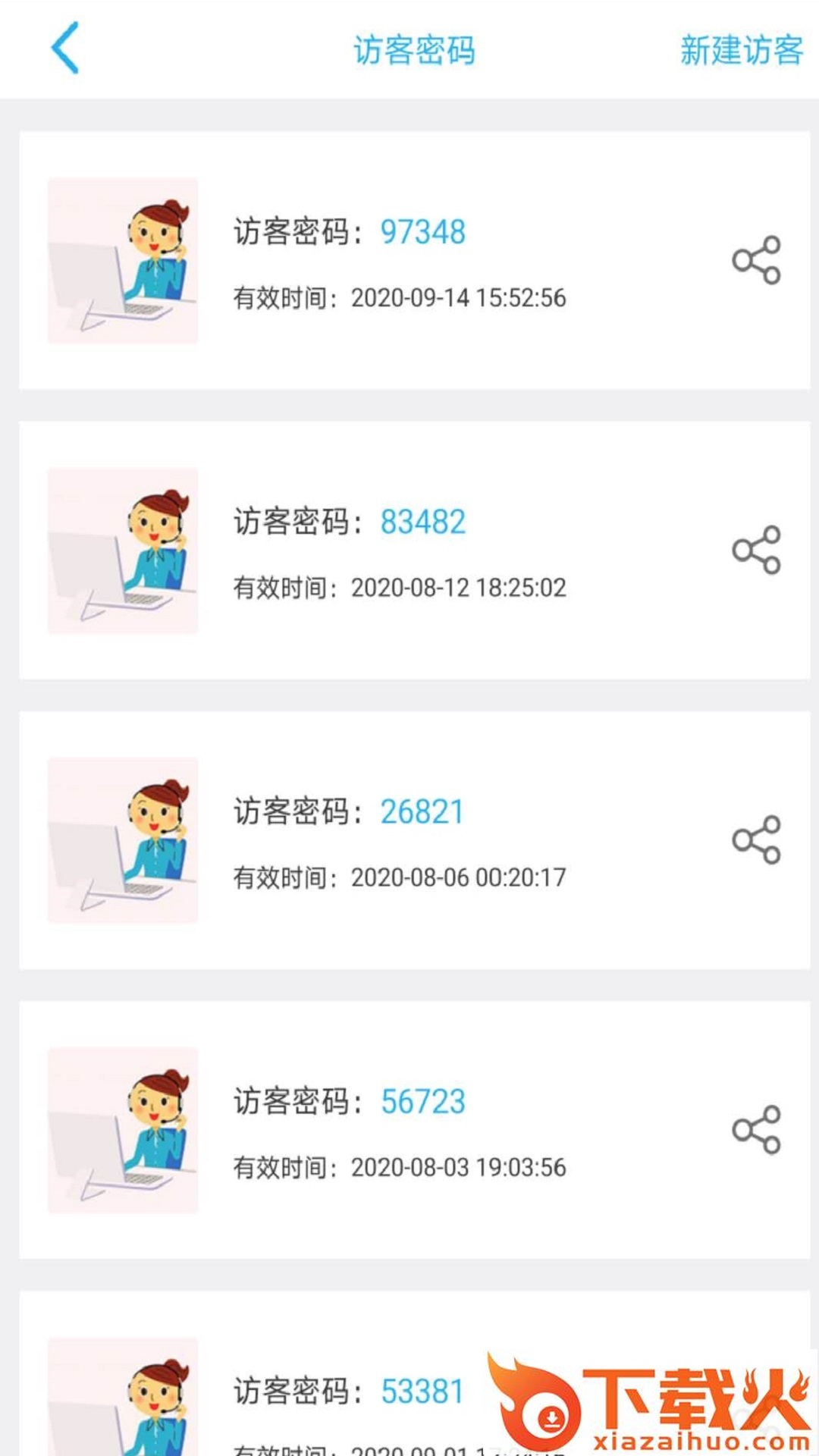Share visitor password 83482
Image resolution: width=819 pixels, height=1456 pixels.
pyautogui.click(x=756, y=550)
